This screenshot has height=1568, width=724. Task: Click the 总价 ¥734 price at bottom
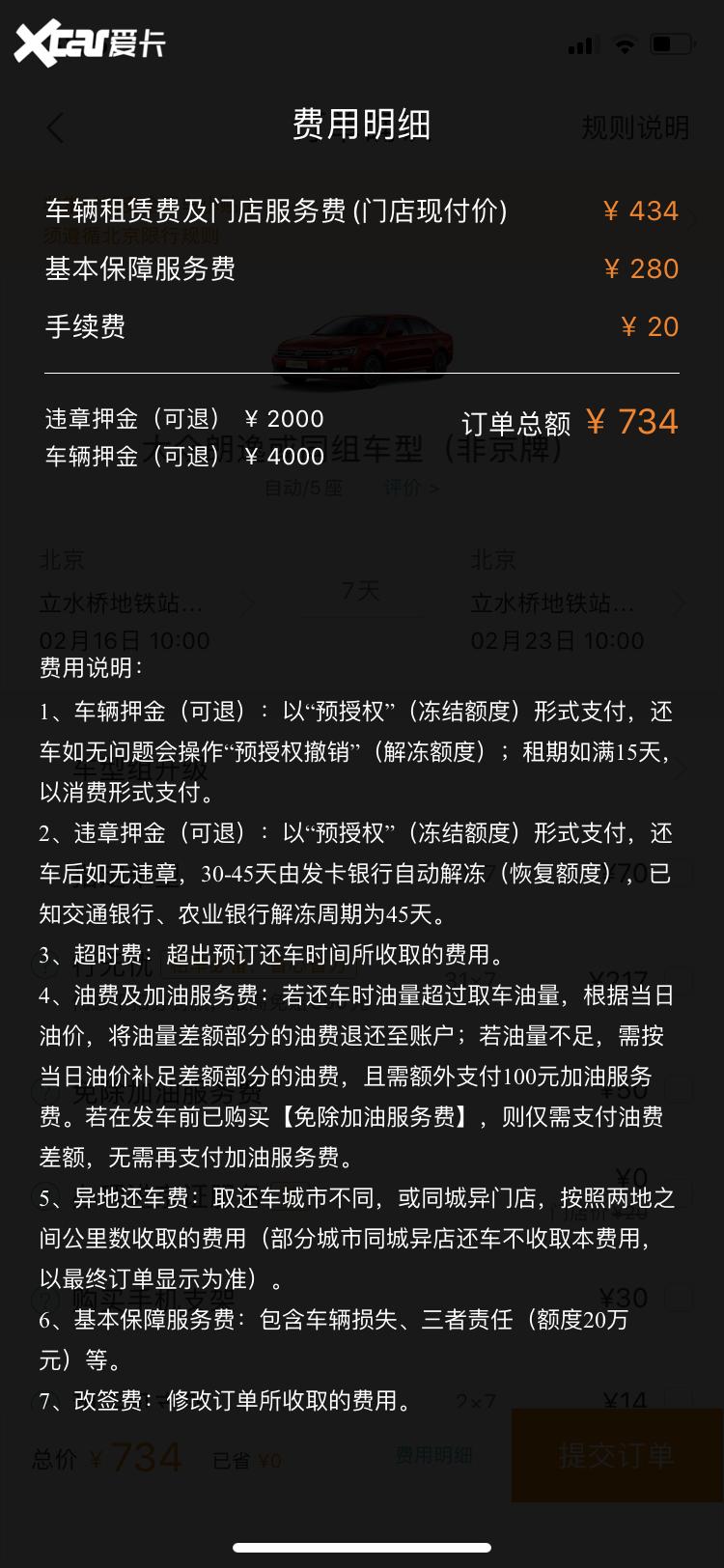[x=108, y=1458]
